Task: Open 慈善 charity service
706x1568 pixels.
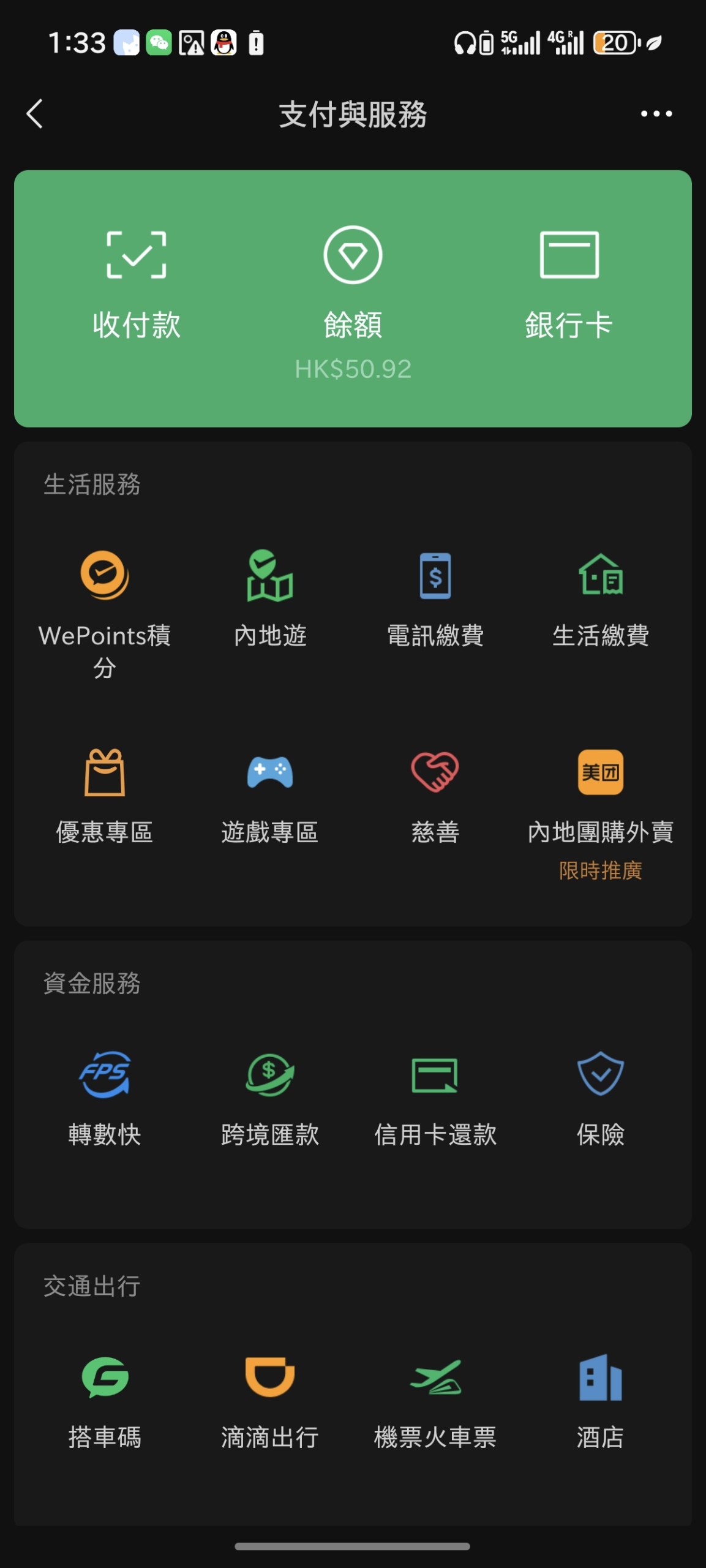Action: pyautogui.click(x=435, y=796)
